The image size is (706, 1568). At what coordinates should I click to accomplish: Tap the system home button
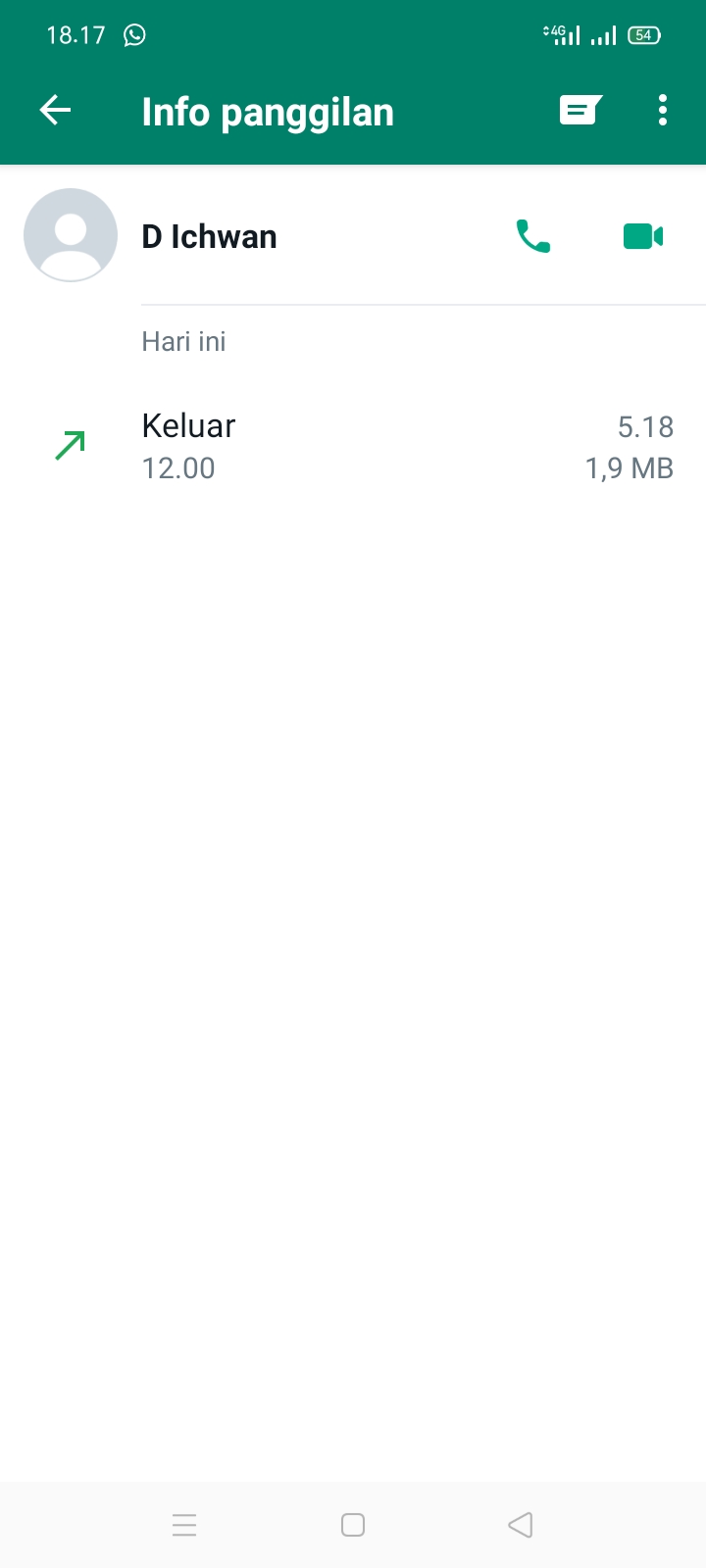[x=353, y=1524]
